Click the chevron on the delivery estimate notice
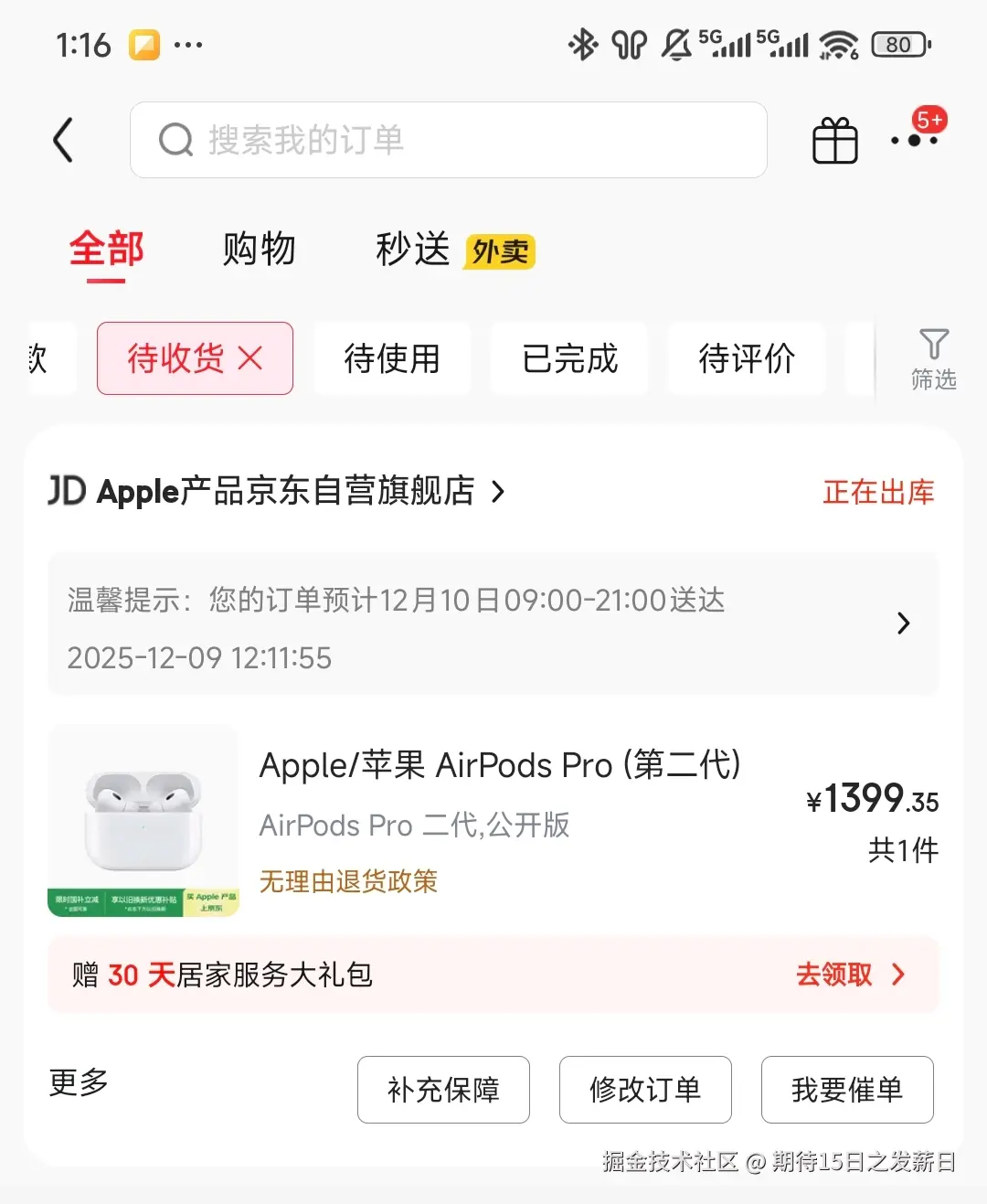The height and width of the screenshot is (1204, 987). (904, 623)
